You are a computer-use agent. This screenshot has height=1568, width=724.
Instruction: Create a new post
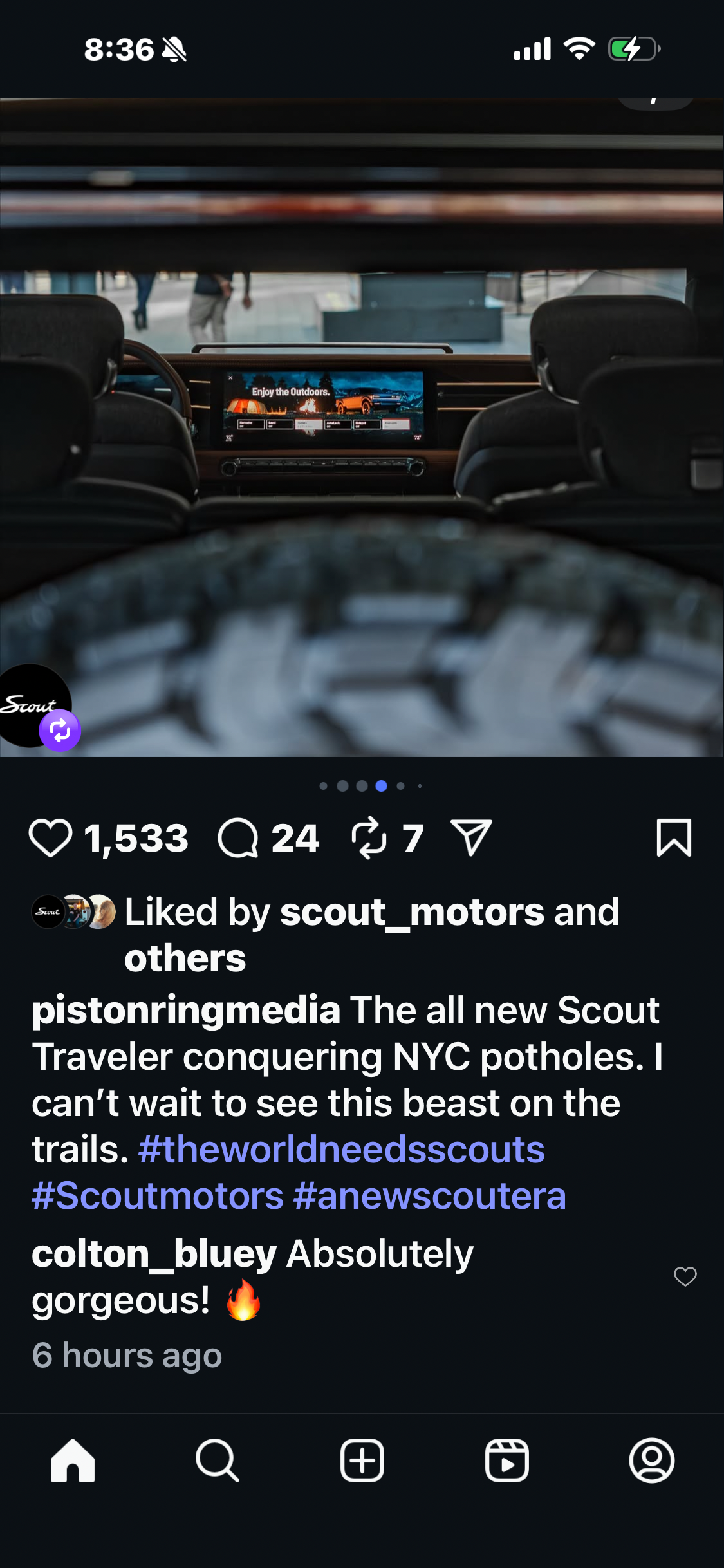(362, 1461)
